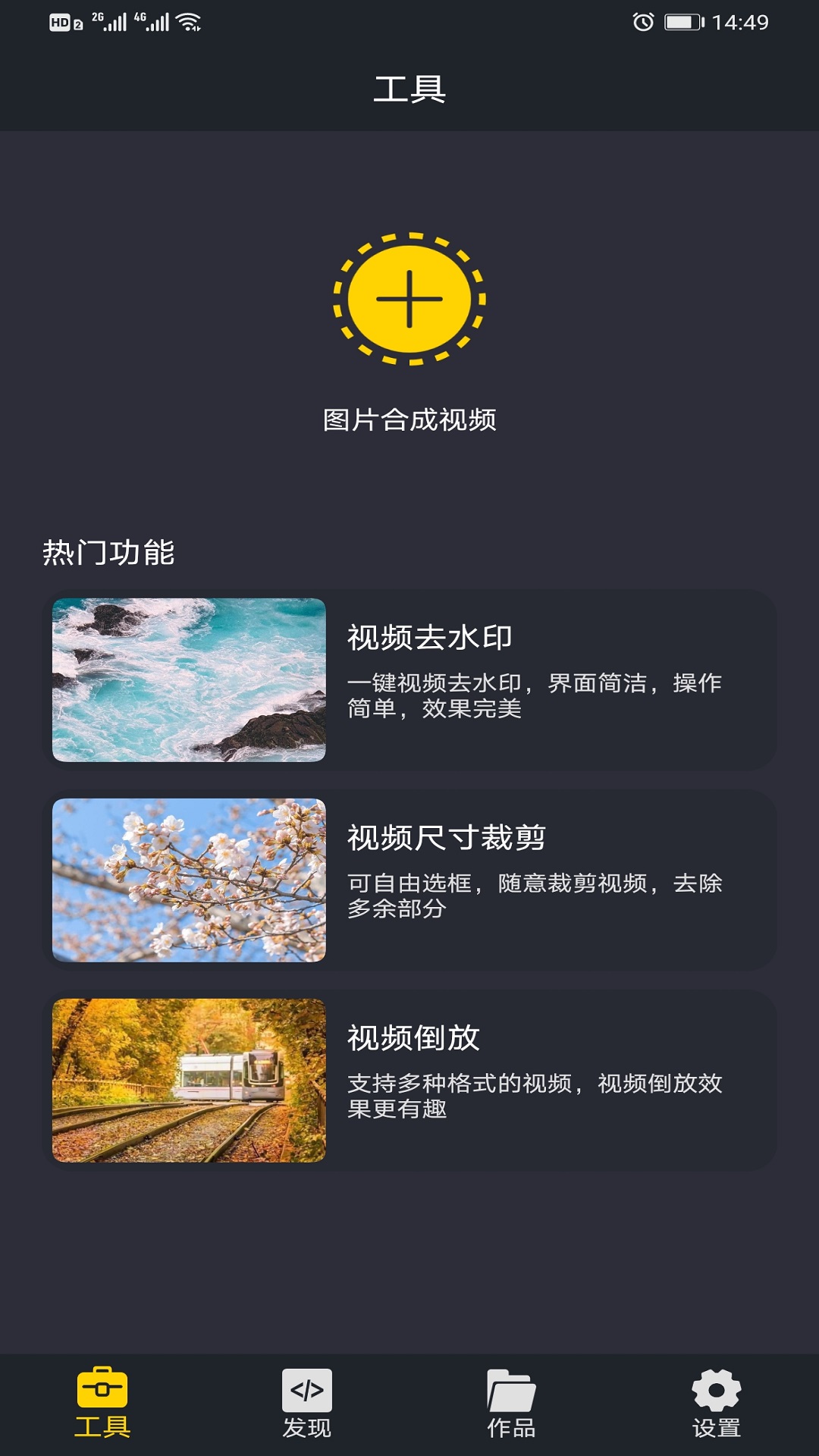
Task: Tap the battery icon in the status bar
Action: [680, 23]
